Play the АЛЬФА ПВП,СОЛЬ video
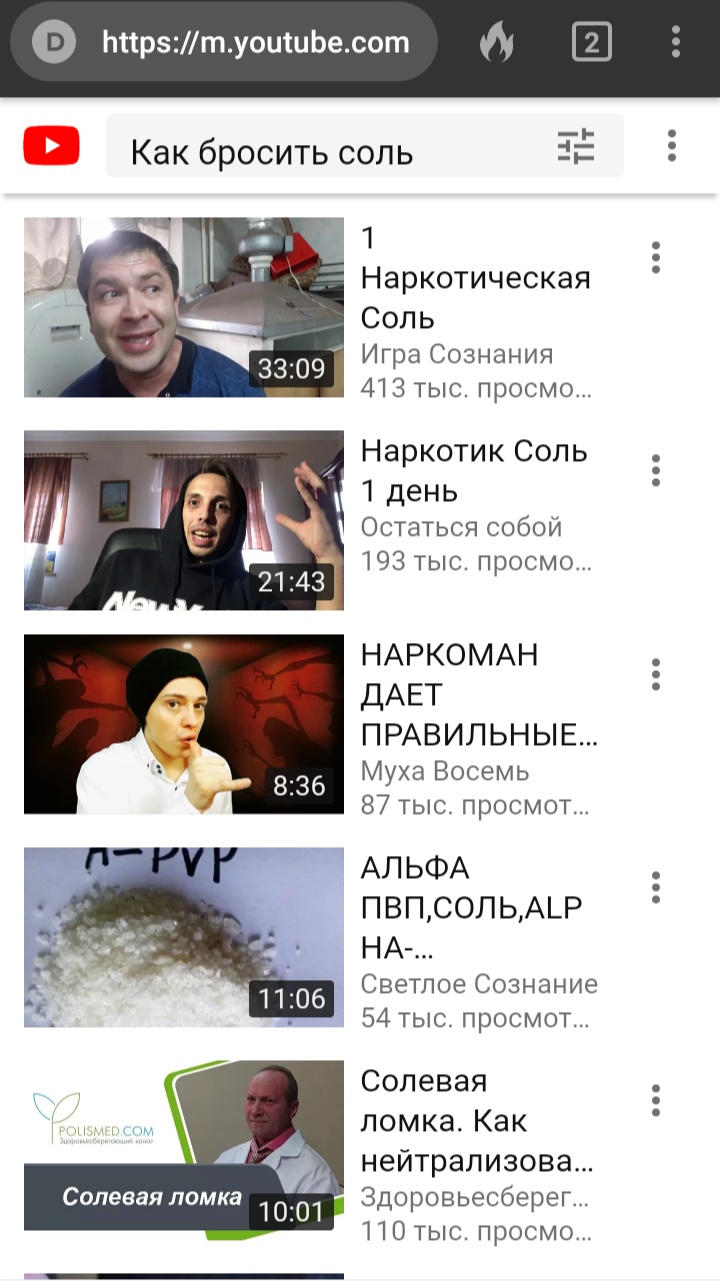 point(184,937)
